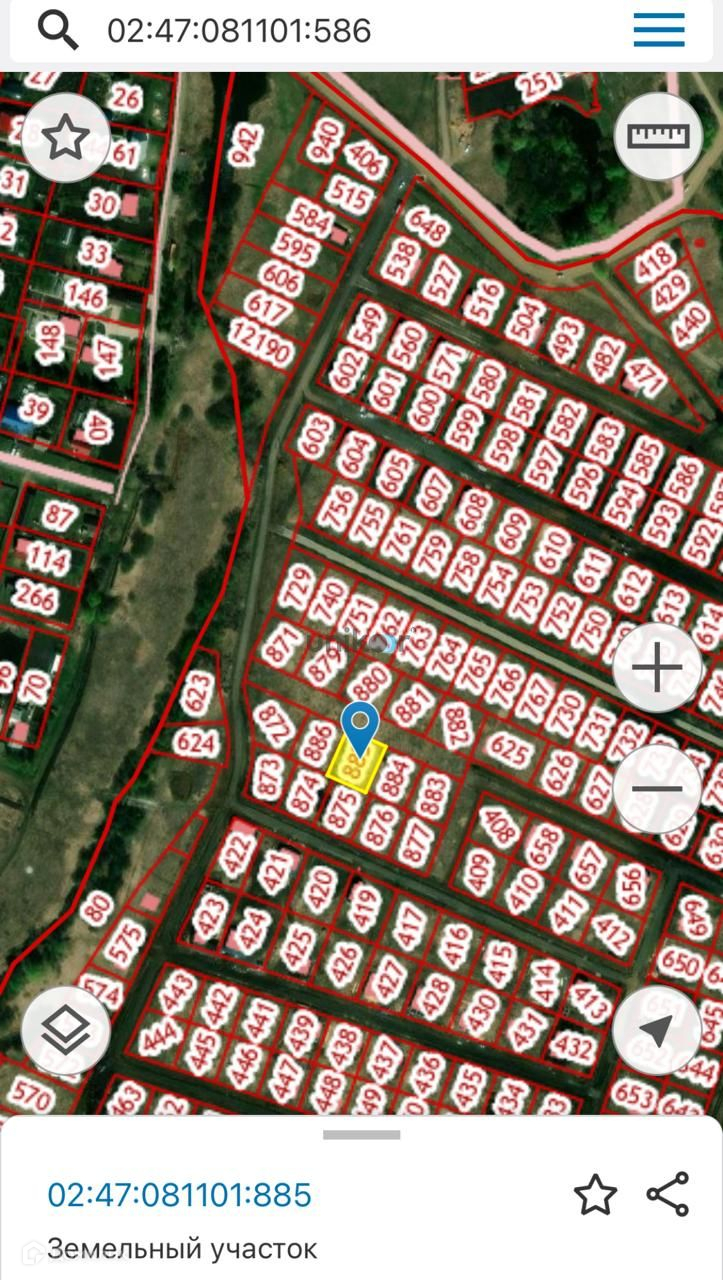Open the hamburger menu
Viewport: 723px width, 1280px height.
click(659, 30)
